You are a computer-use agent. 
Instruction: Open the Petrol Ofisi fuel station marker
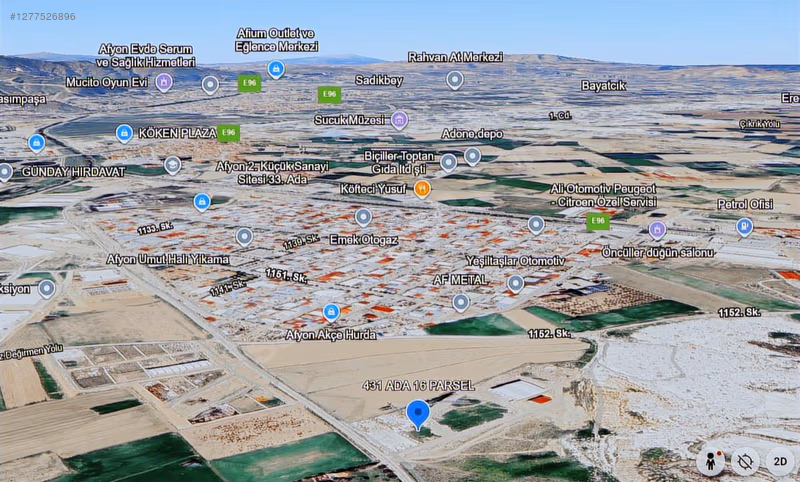tap(744, 226)
